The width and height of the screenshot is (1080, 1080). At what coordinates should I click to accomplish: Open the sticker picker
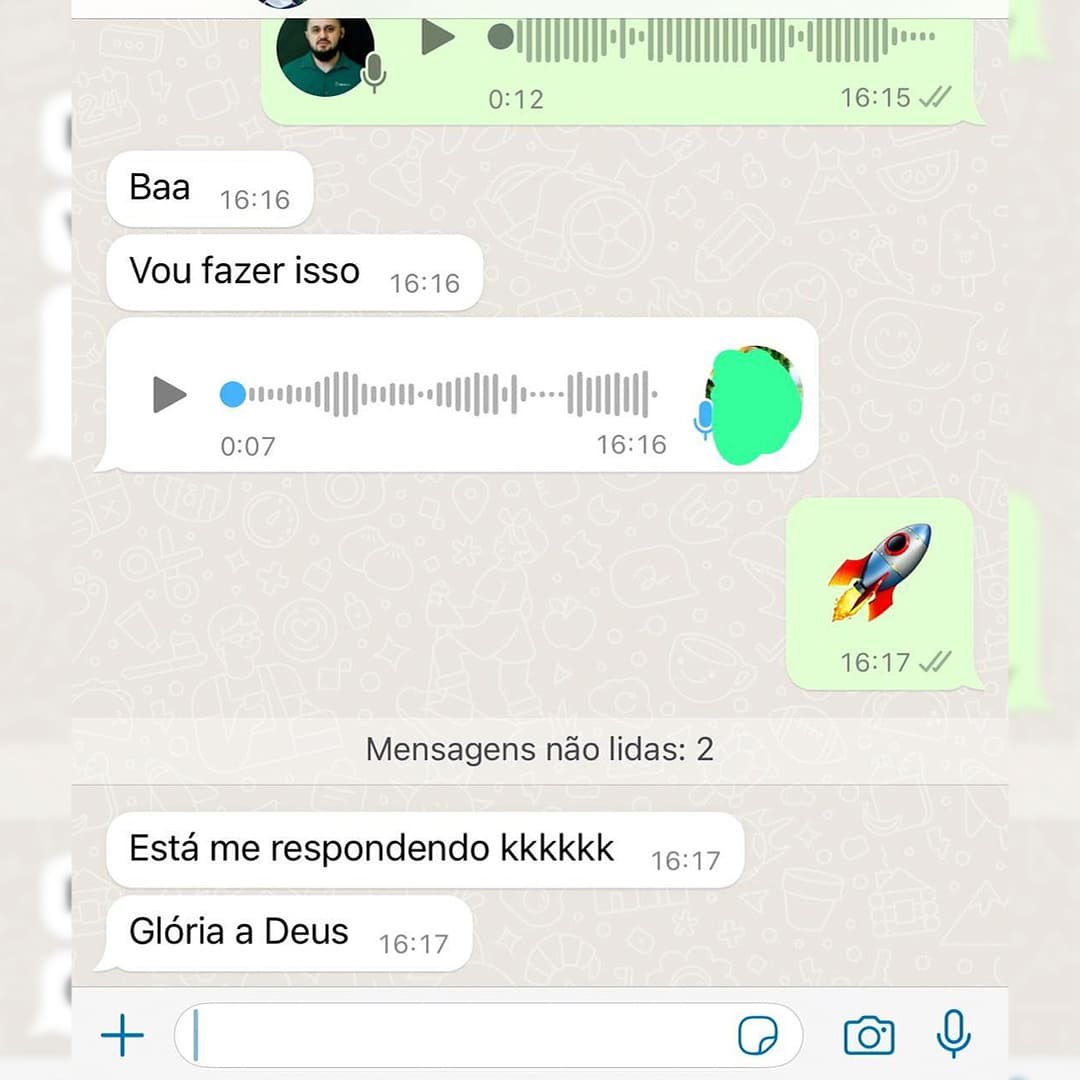pos(757,1035)
